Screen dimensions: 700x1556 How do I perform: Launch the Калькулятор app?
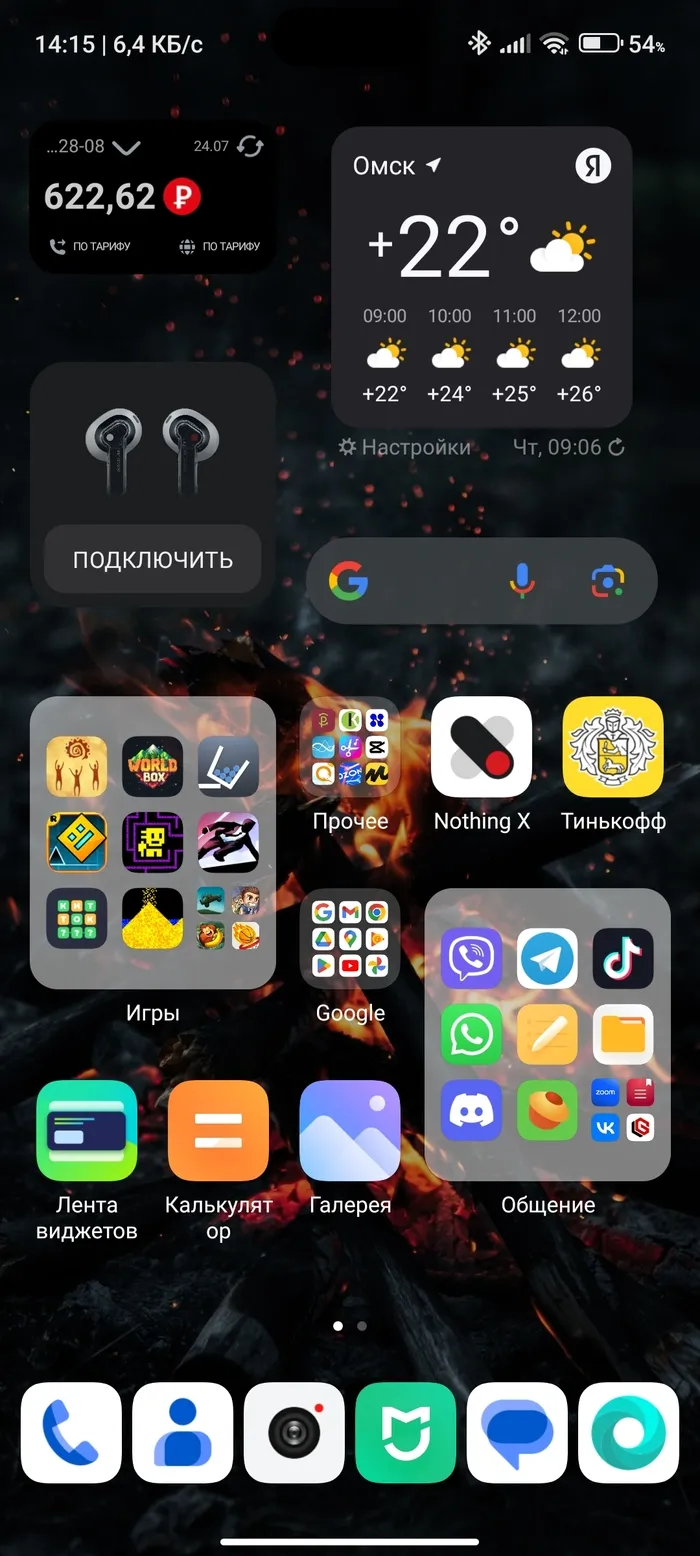tap(218, 1131)
